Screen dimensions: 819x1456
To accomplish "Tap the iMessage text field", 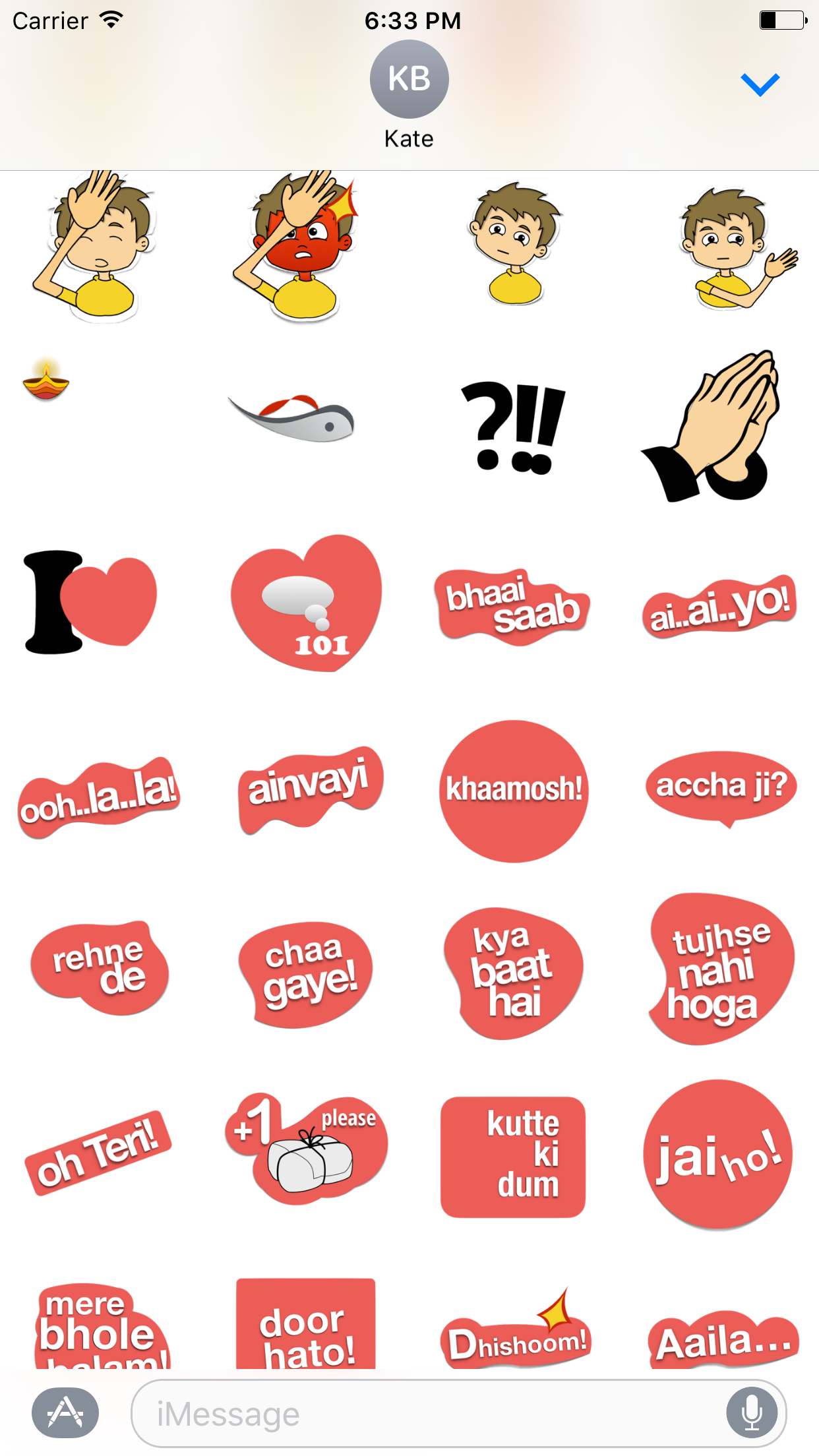I will pyautogui.click(x=429, y=1413).
